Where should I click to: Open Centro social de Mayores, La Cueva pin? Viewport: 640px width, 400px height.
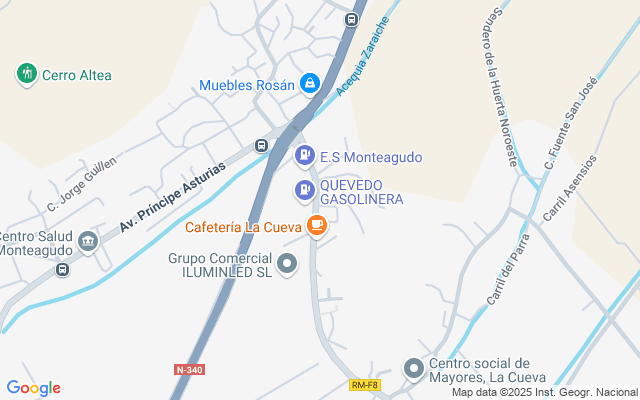[x=414, y=369]
